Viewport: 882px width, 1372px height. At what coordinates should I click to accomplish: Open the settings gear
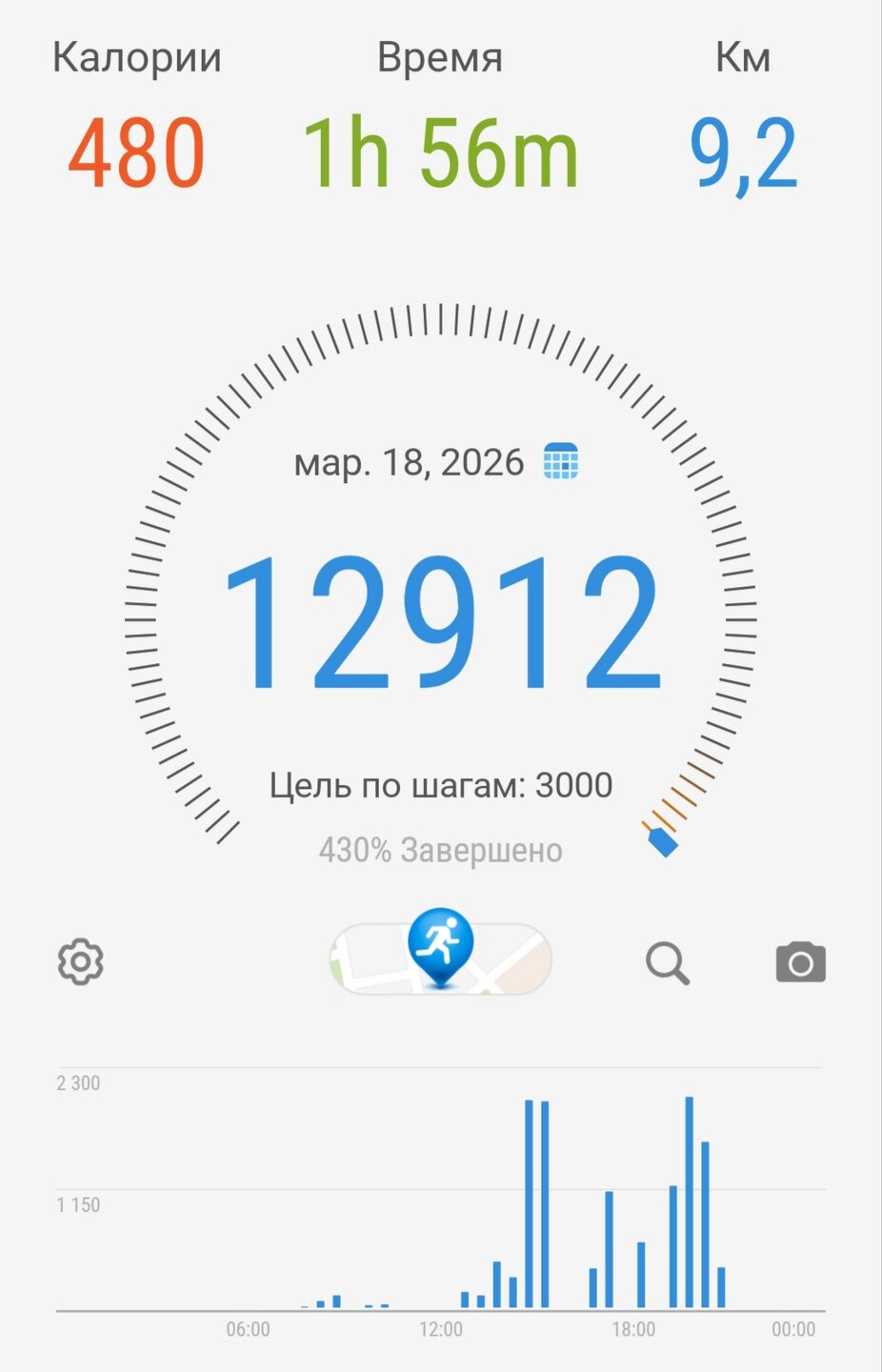click(81, 961)
